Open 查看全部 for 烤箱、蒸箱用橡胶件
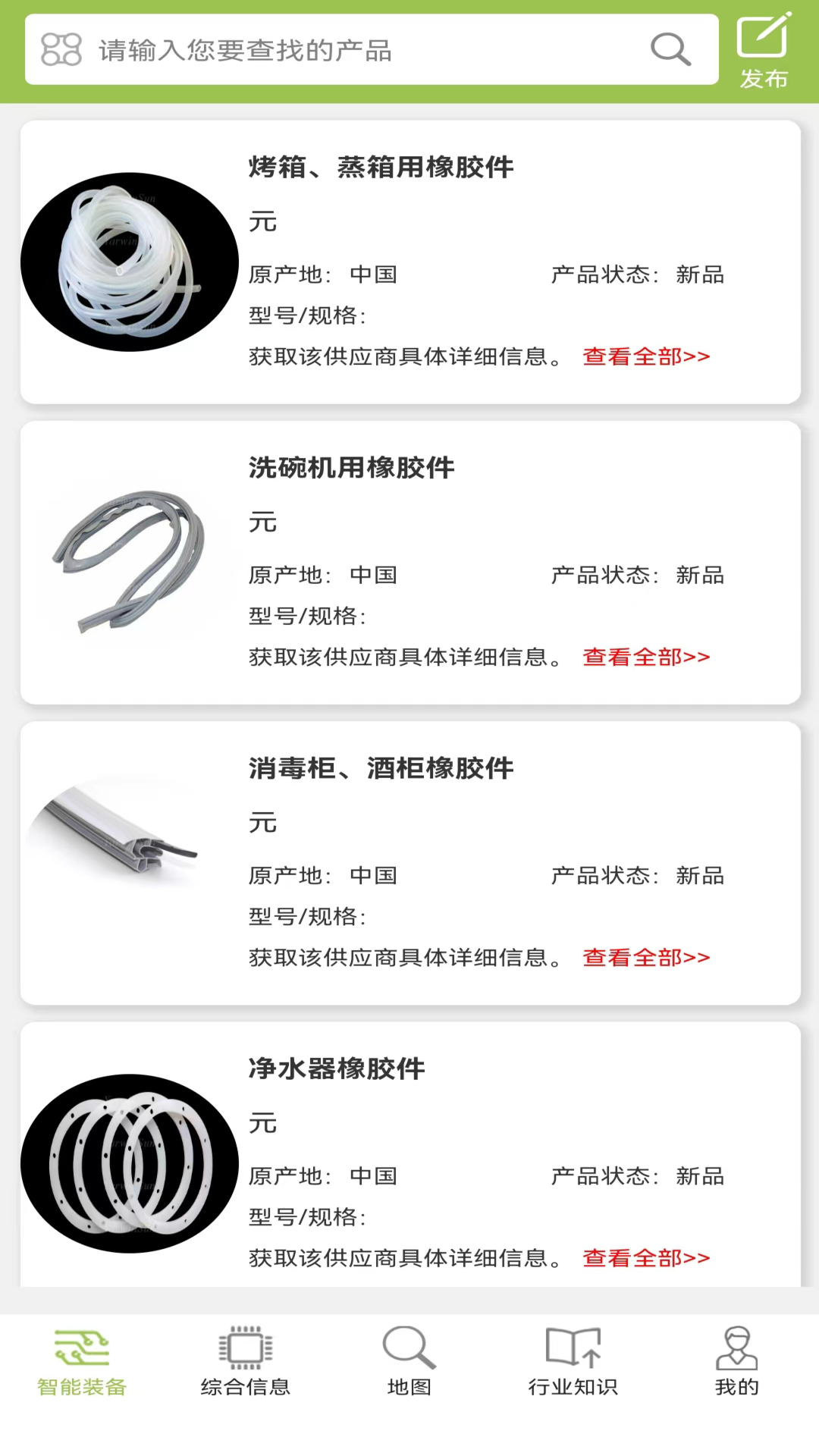Viewport: 819px width, 1456px height. pyautogui.click(x=645, y=356)
